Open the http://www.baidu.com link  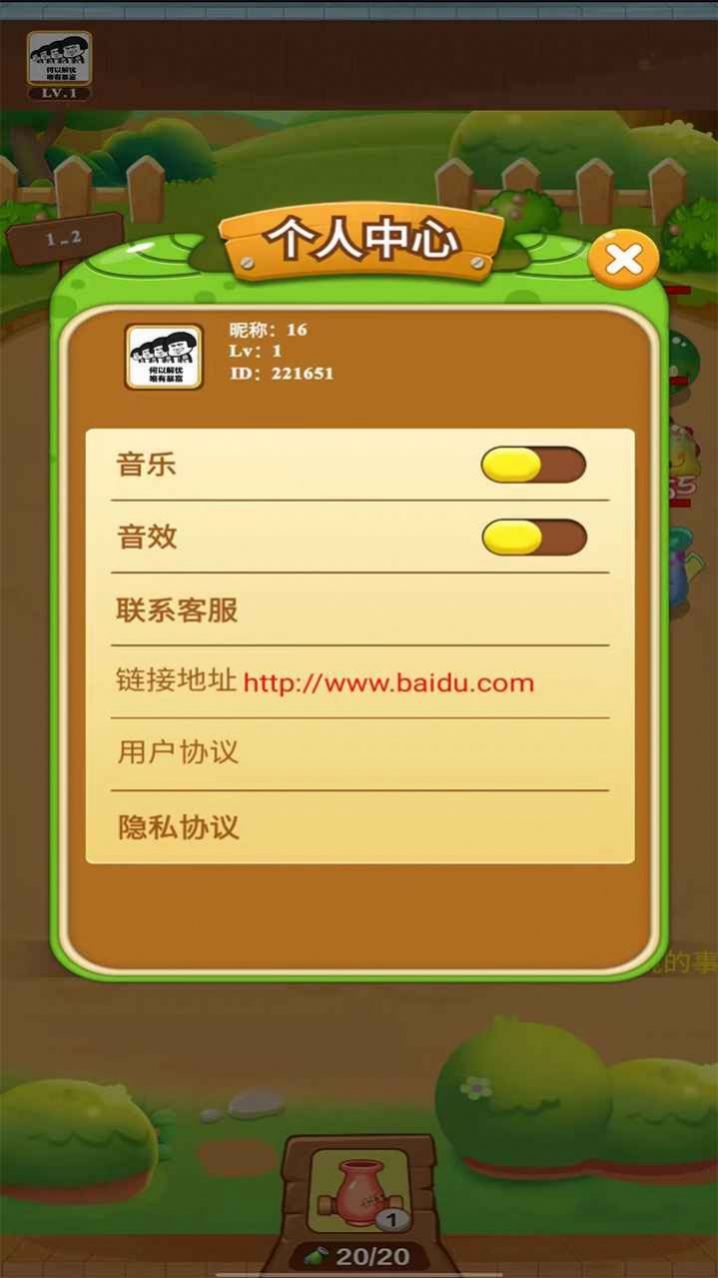(388, 684)
